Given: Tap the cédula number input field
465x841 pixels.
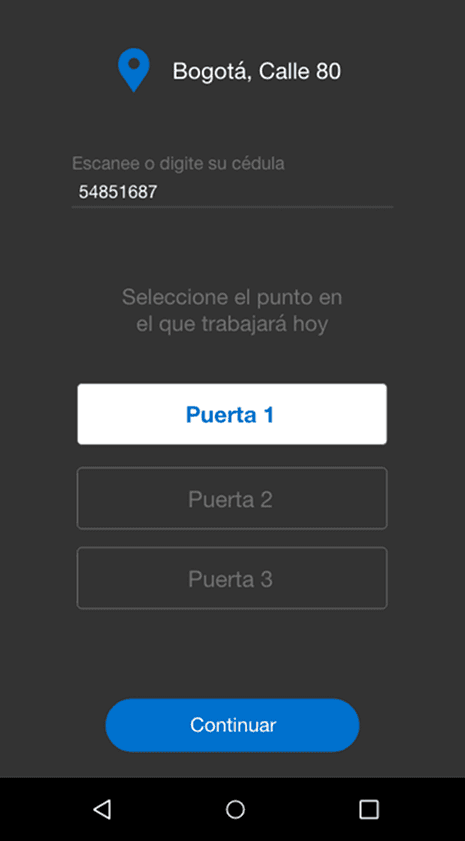Looking at the screenshot, I should click(x=232, y=192).
